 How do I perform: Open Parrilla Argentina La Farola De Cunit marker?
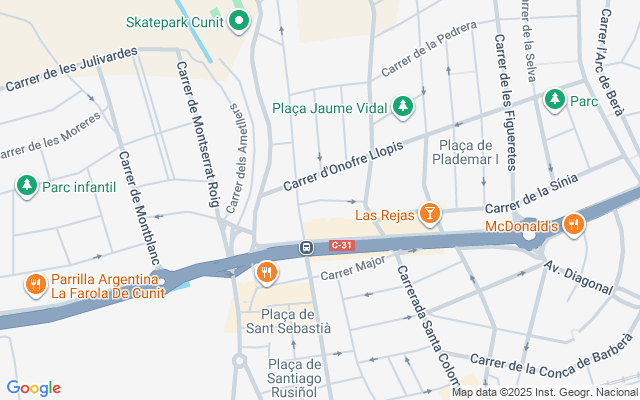tap(36, 285)
